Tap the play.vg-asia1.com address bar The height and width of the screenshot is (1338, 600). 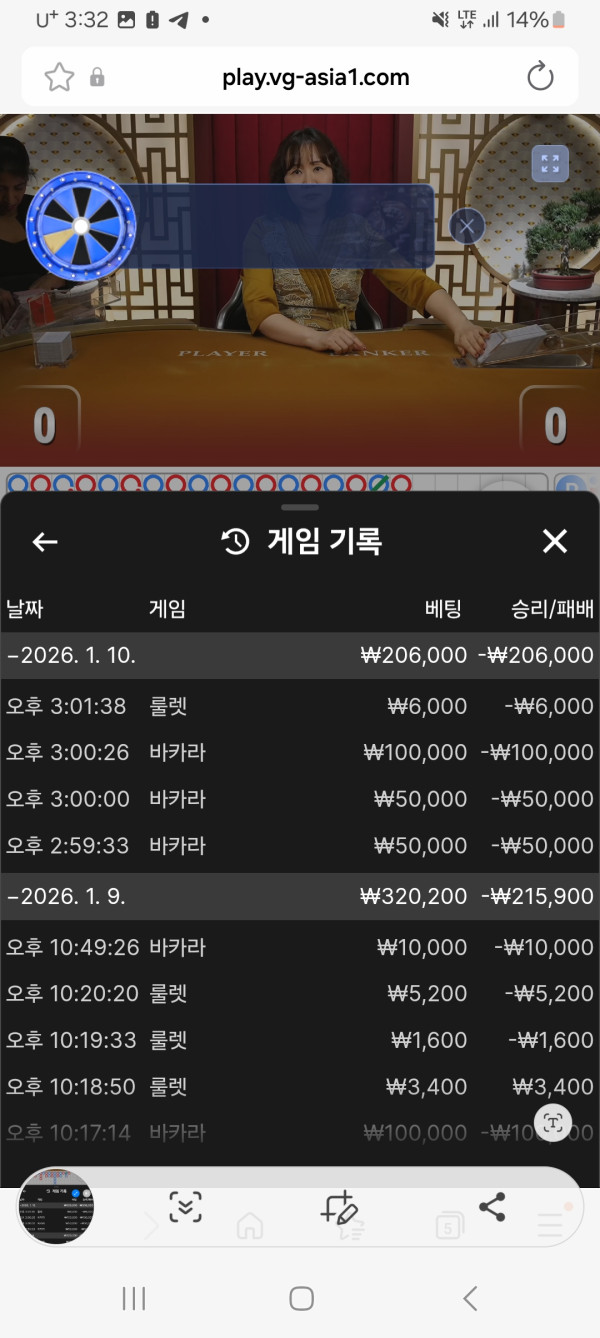coord(315,77)
